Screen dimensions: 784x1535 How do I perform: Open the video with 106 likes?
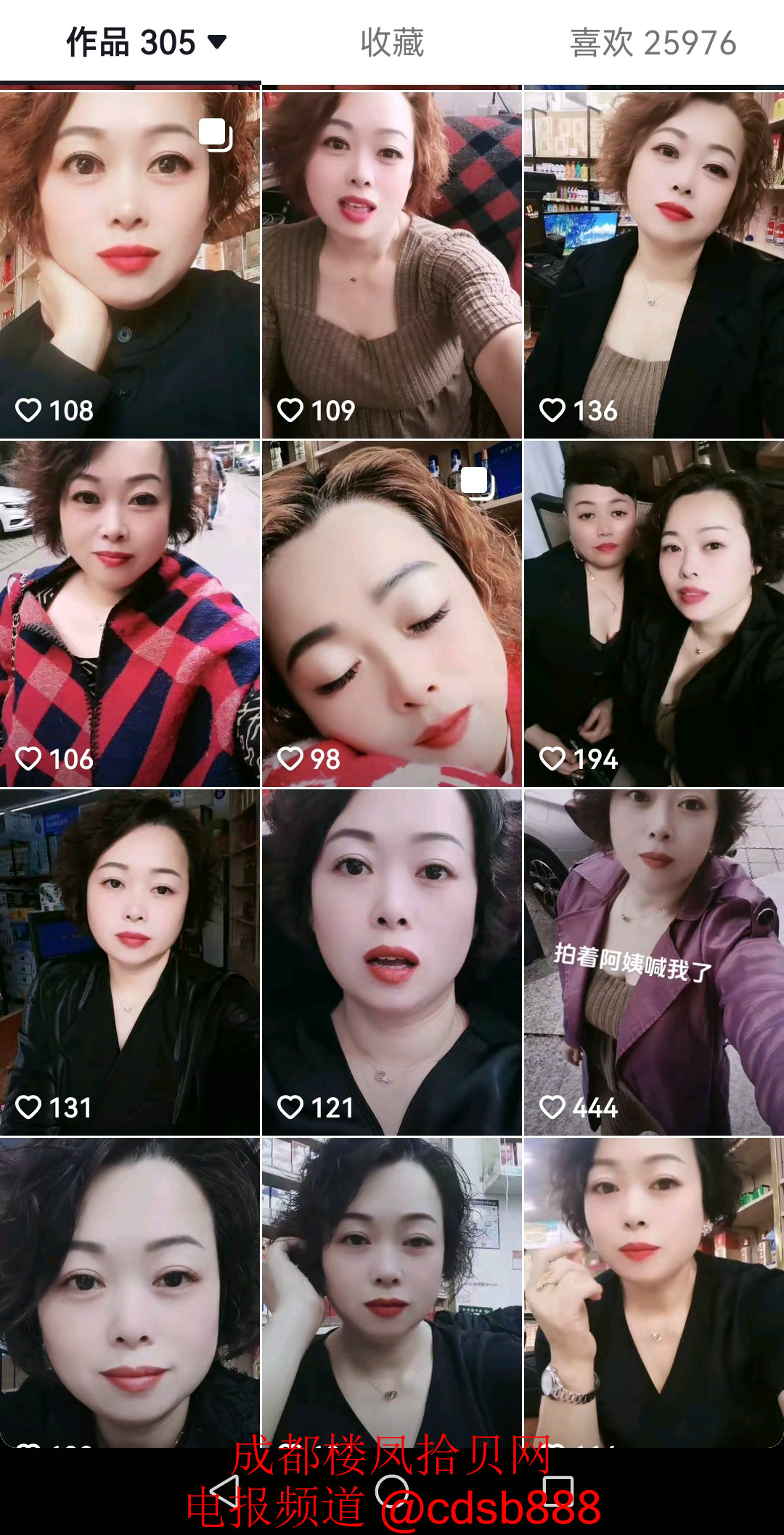[130, 614]
